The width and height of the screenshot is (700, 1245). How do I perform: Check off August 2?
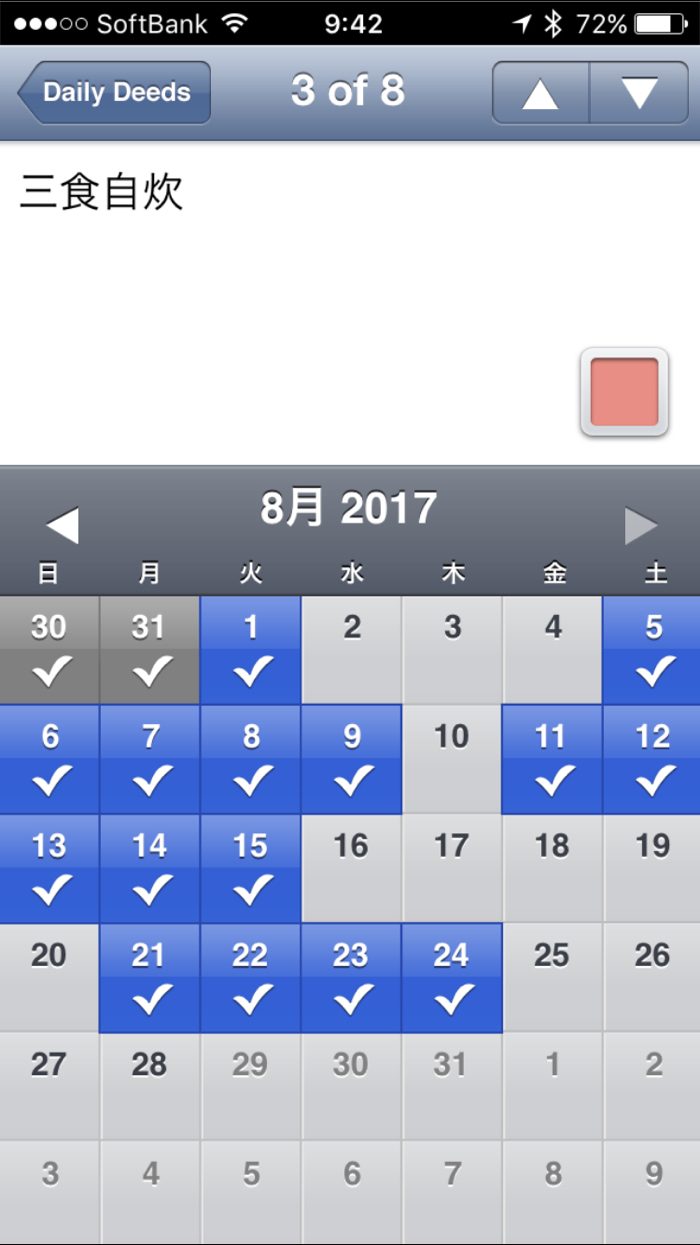pos(352,650)
